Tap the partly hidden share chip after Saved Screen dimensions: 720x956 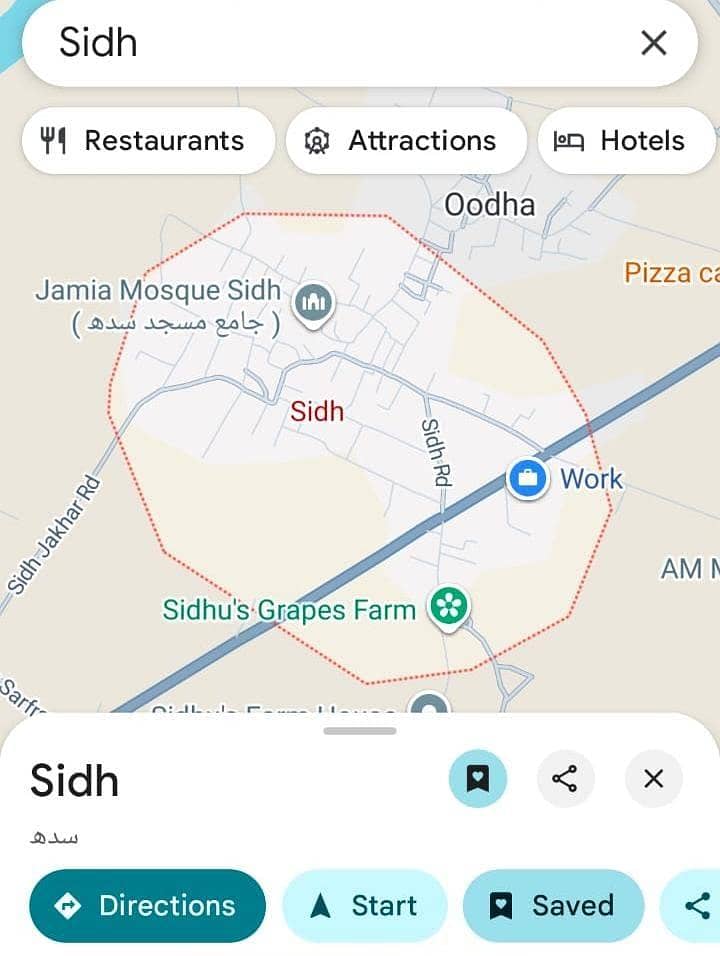[696, 906]
